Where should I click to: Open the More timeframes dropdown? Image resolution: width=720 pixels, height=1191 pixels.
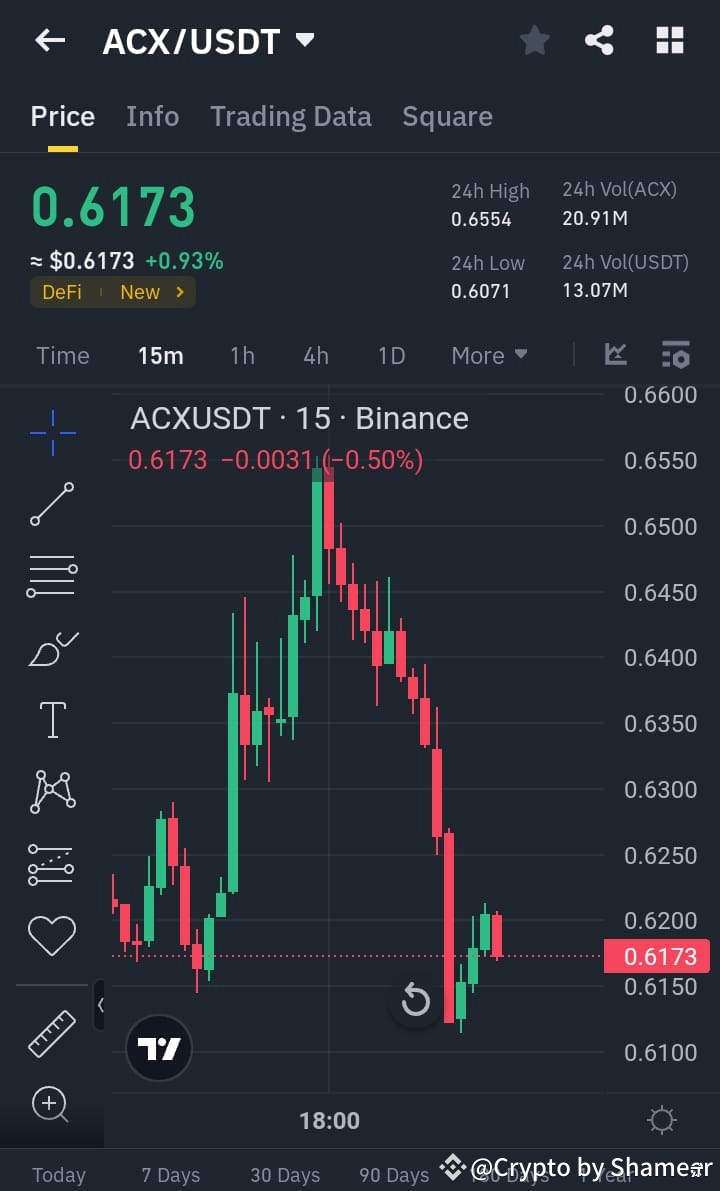489,355
